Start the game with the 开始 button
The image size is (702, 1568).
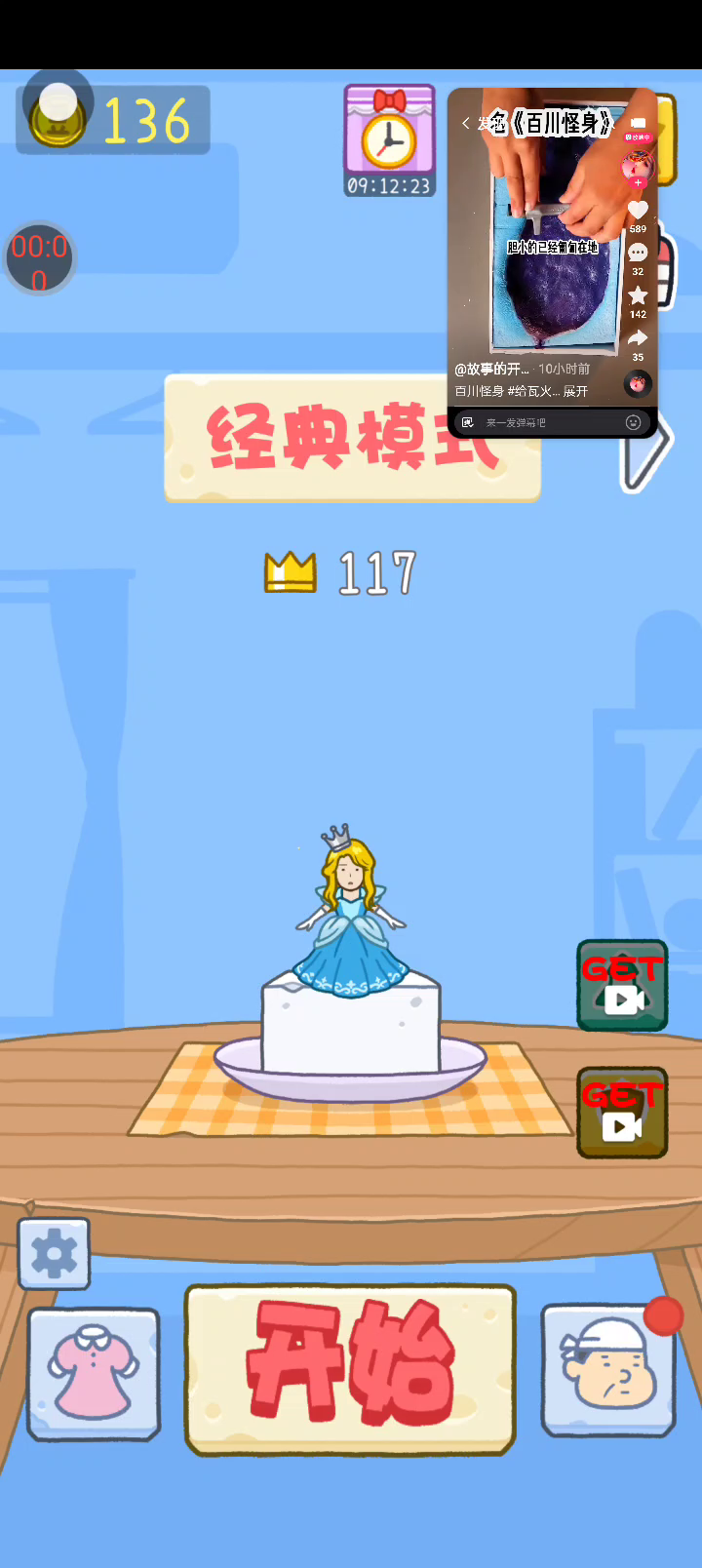pos(350,1368)
